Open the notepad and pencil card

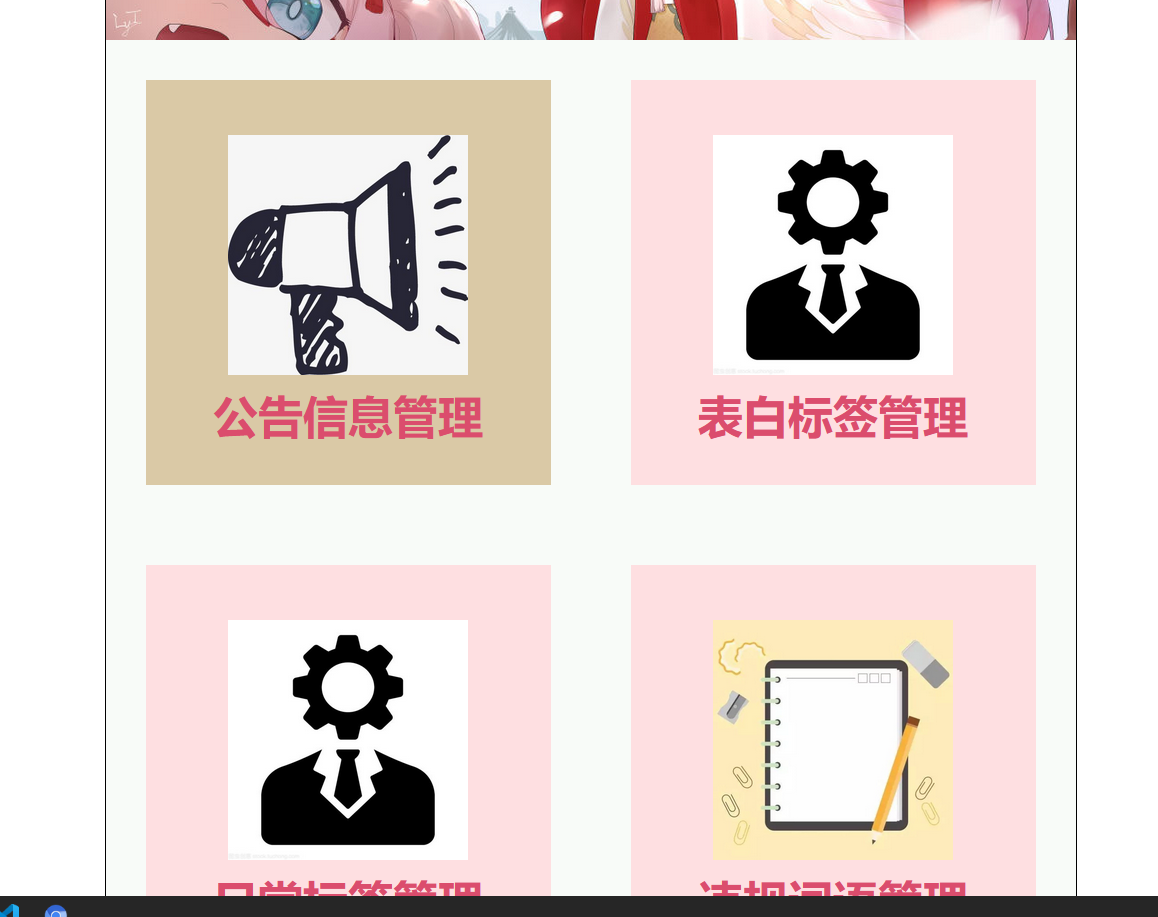tap(833, 738)
